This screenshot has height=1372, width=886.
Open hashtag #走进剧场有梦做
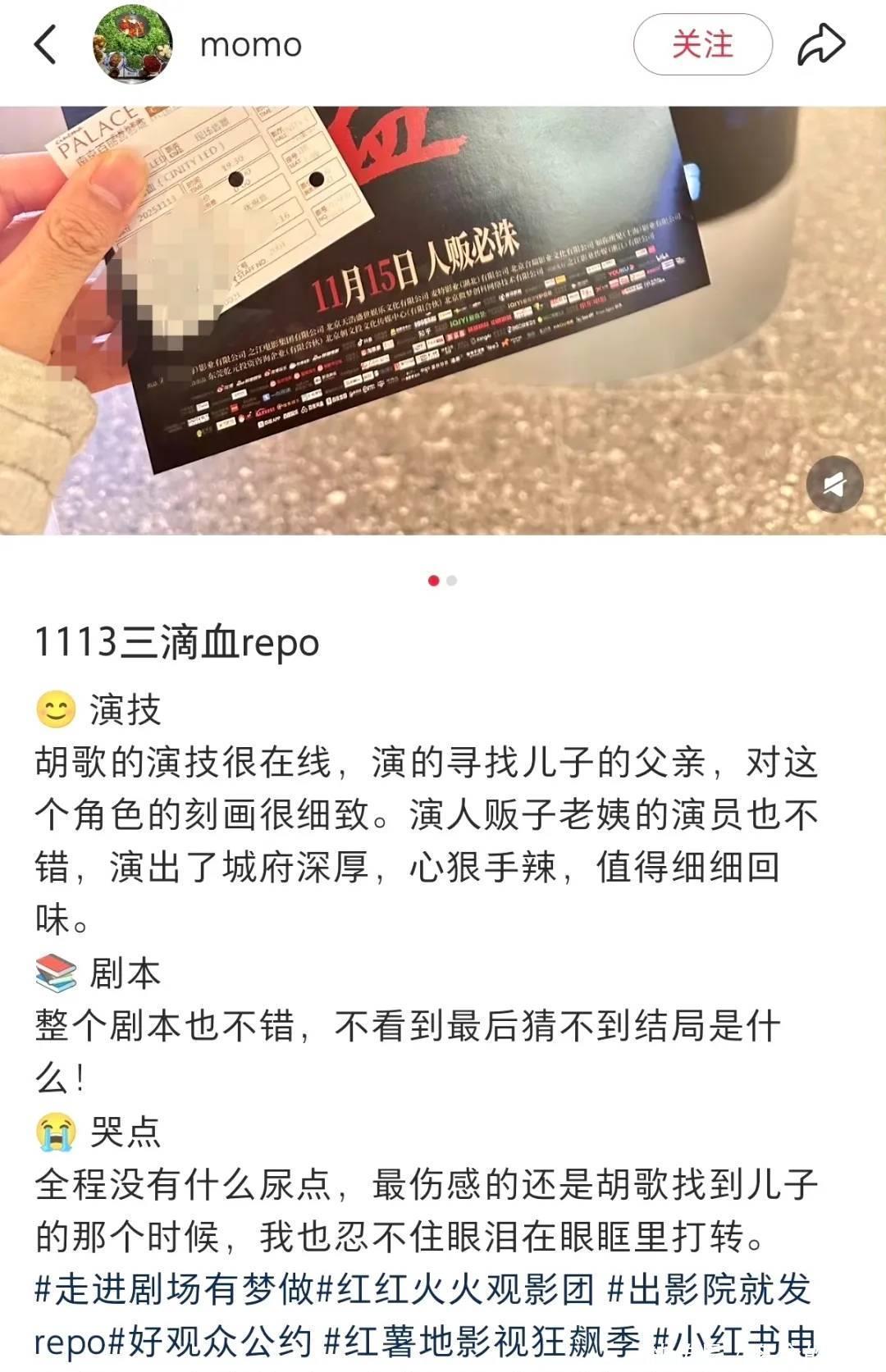pyautogui.click(x=174, y=1289)
